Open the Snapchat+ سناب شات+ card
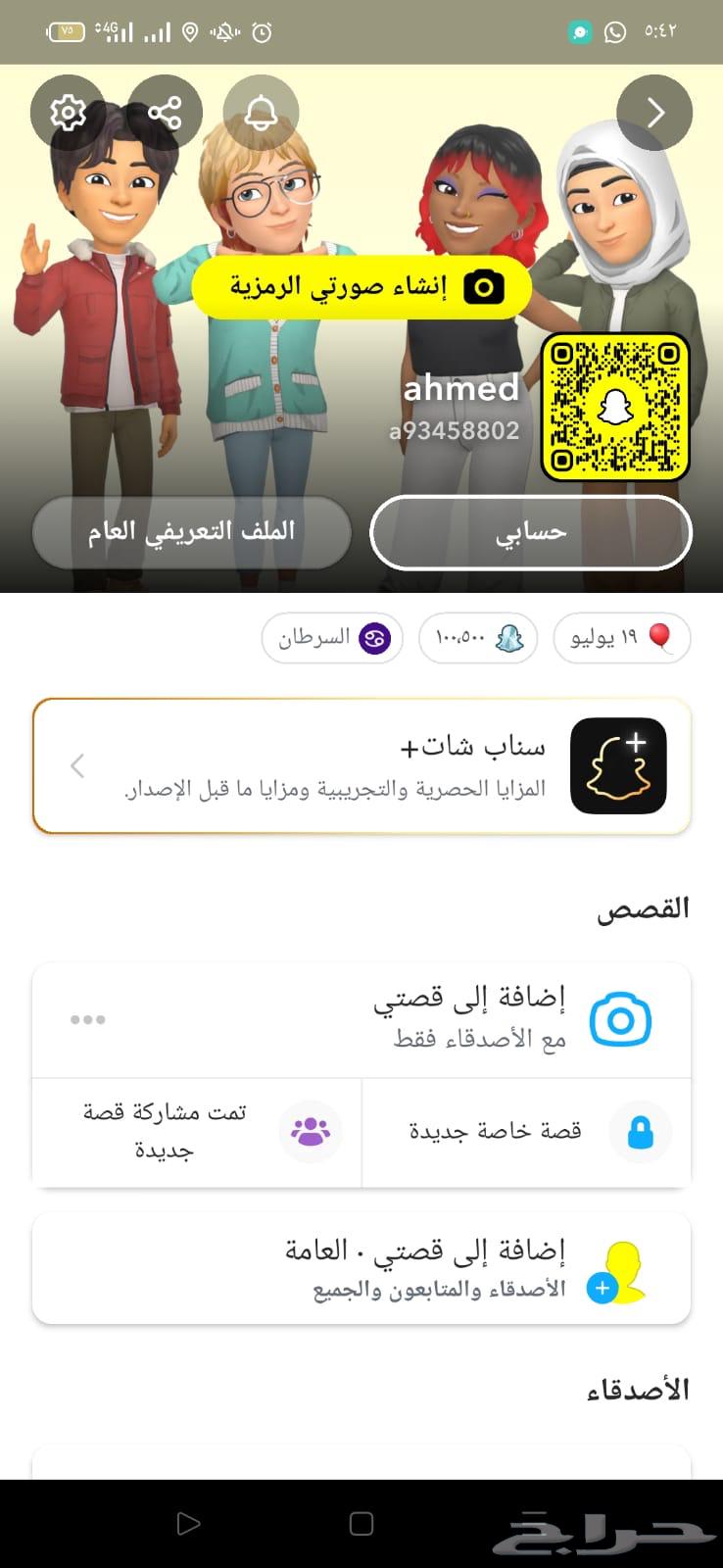 (x=361, y=766)
